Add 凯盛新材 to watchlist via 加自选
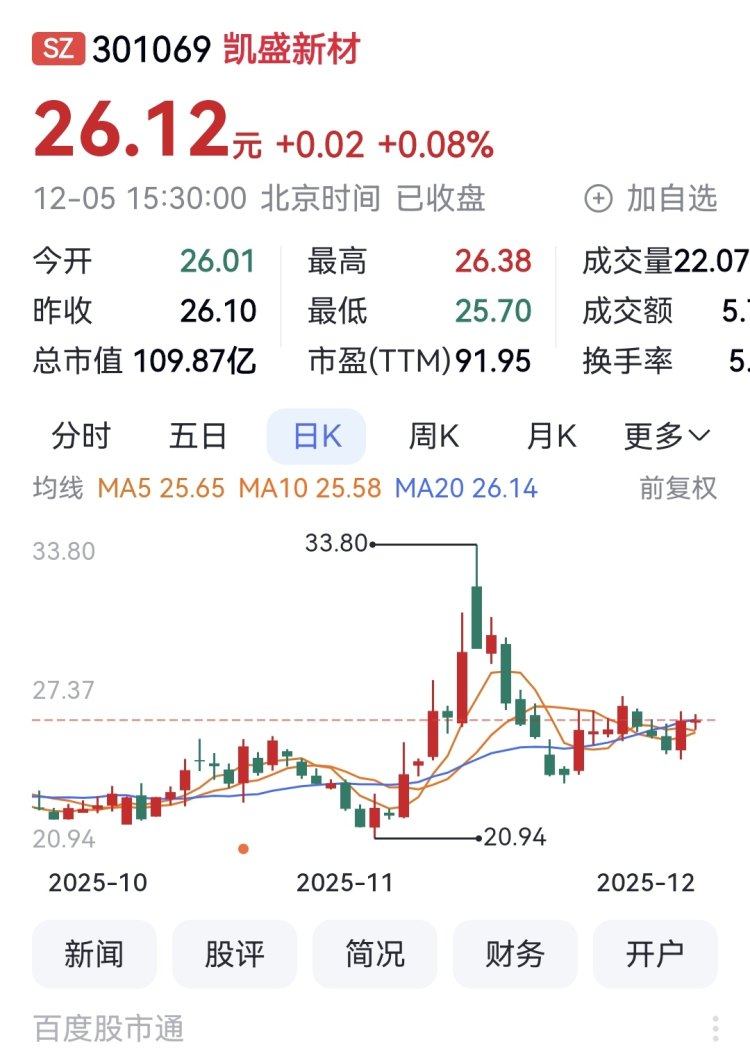Image resolution: width=750 pixels, height=1049 pixels. click(652, 199)
